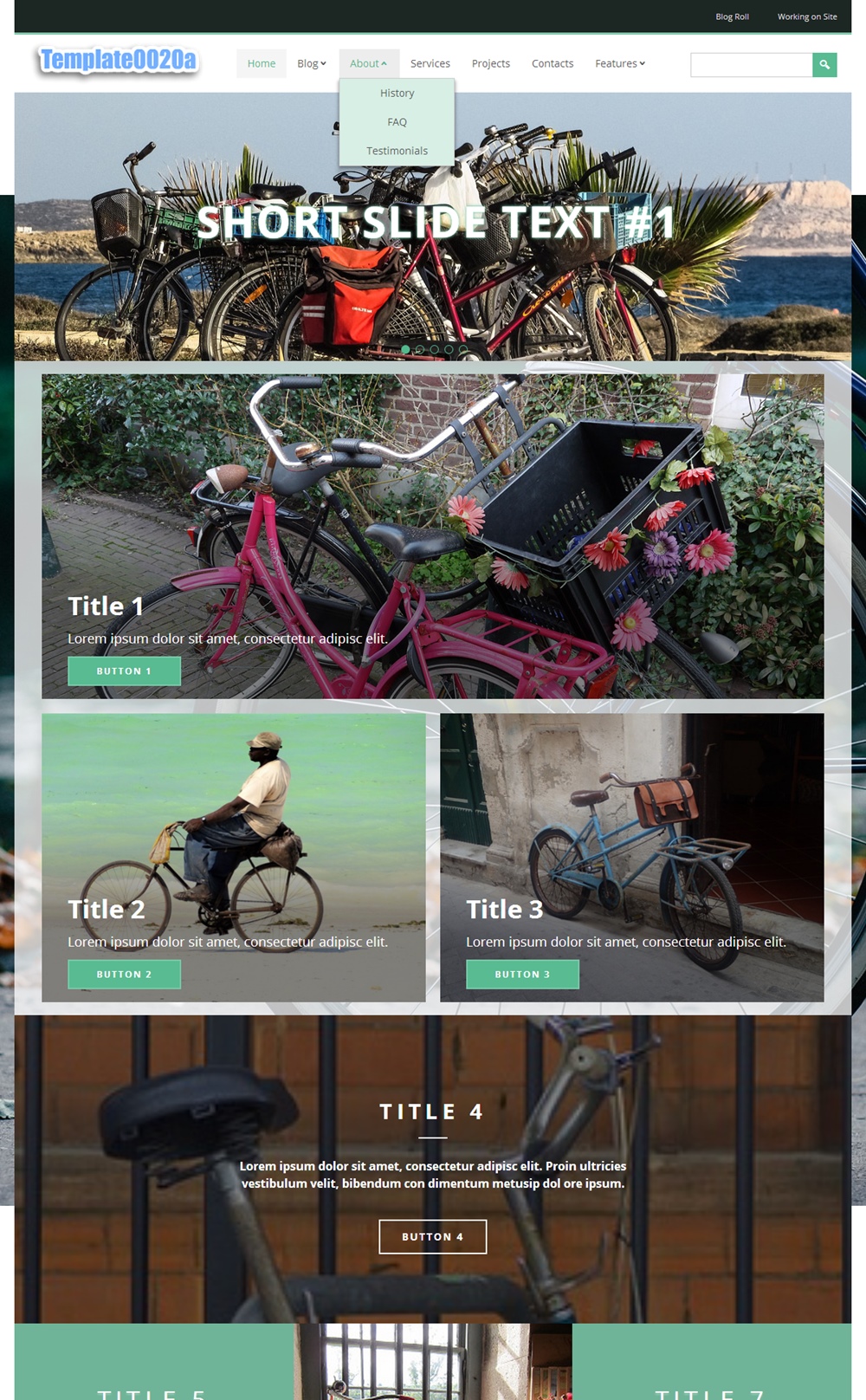Image resolution: width=866 pixels, height=1400 pixels.
Task: Open the Template0020a logo homepage link
Action: (x=118, y=60)
